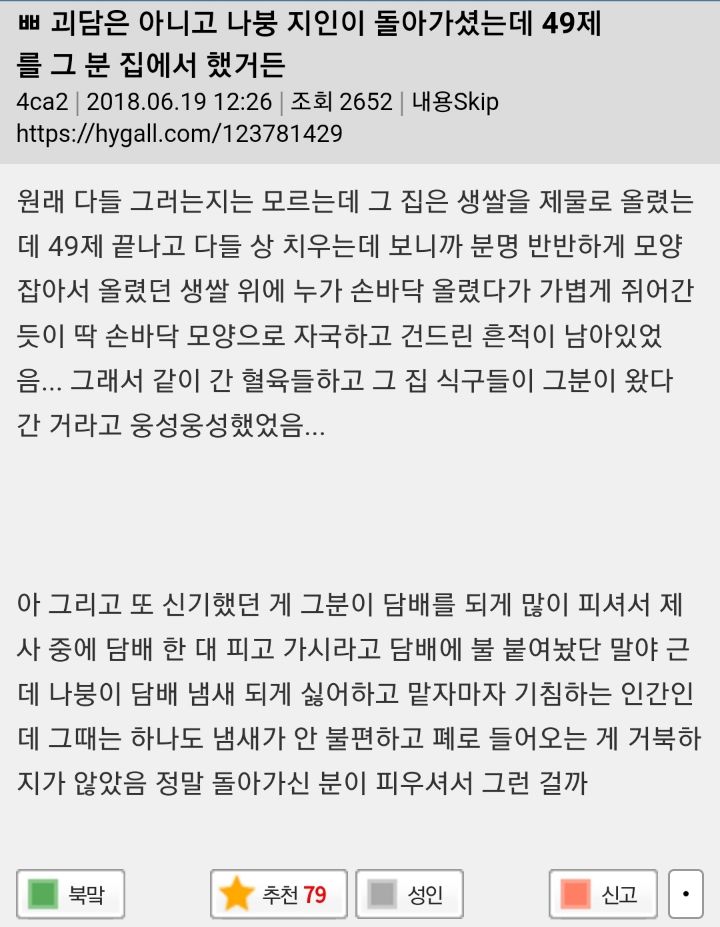Mark the post as 성인 content
This screenshot has width=720, height=927.
click(x=409, y=894)
